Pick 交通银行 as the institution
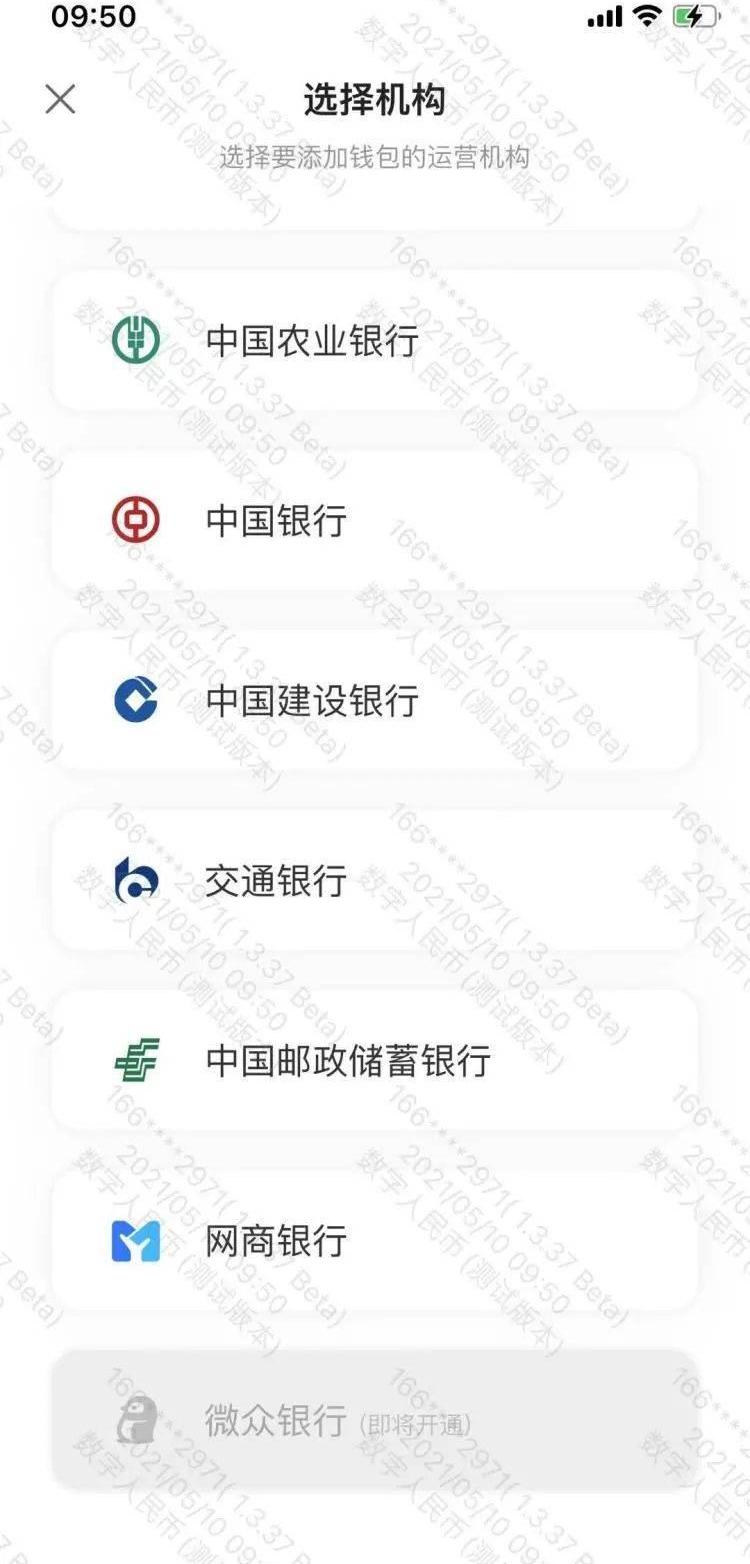This screenshot has height=1564, width=750. pos(374,881)
